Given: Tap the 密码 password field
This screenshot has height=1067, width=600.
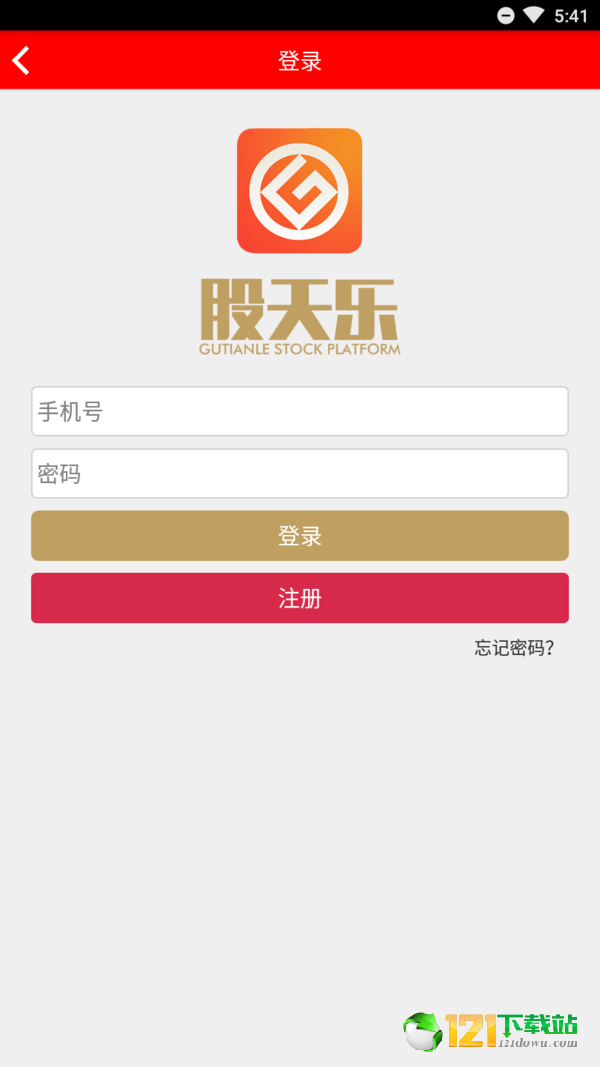Looking at the screenshot, I should tap(300, 473).
